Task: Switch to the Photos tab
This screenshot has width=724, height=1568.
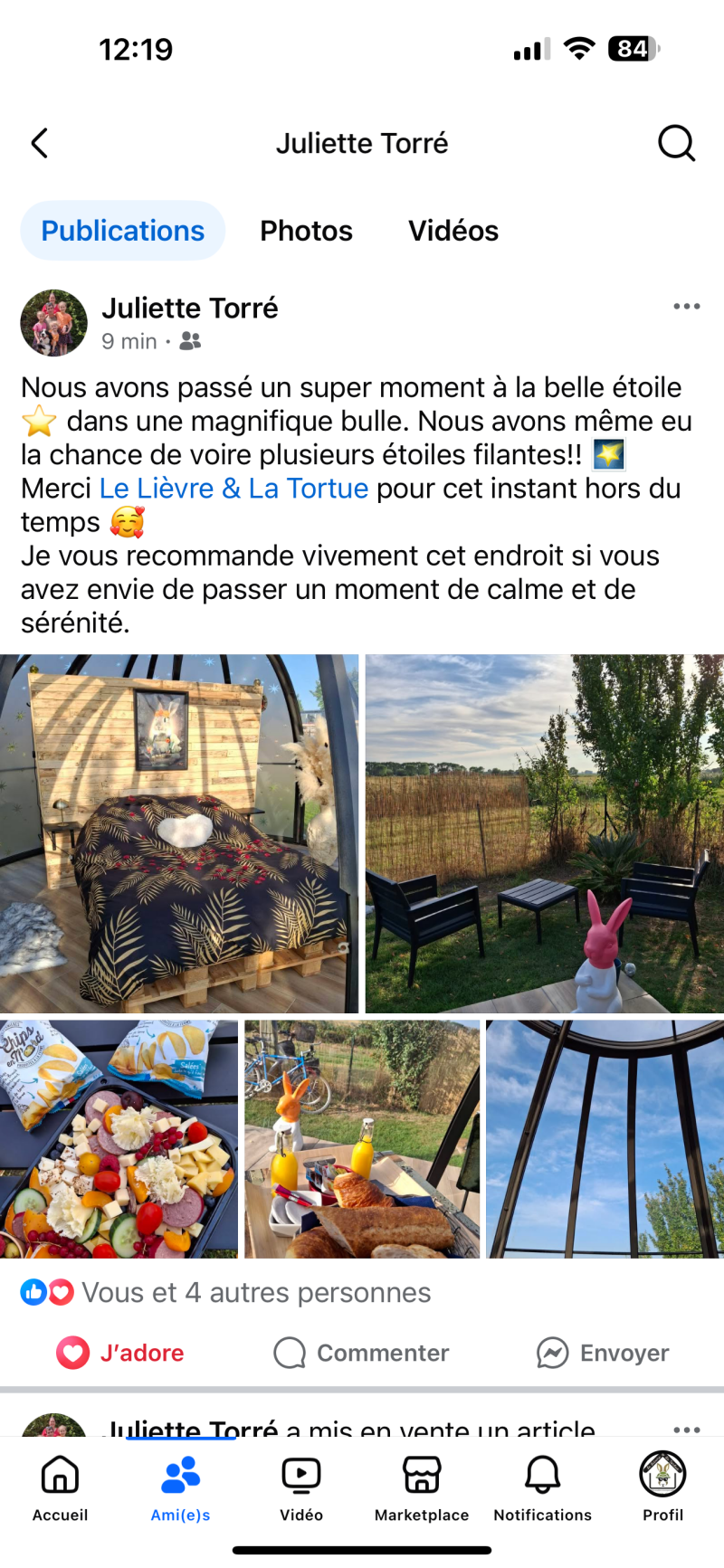Action: [x=306, y=231]
